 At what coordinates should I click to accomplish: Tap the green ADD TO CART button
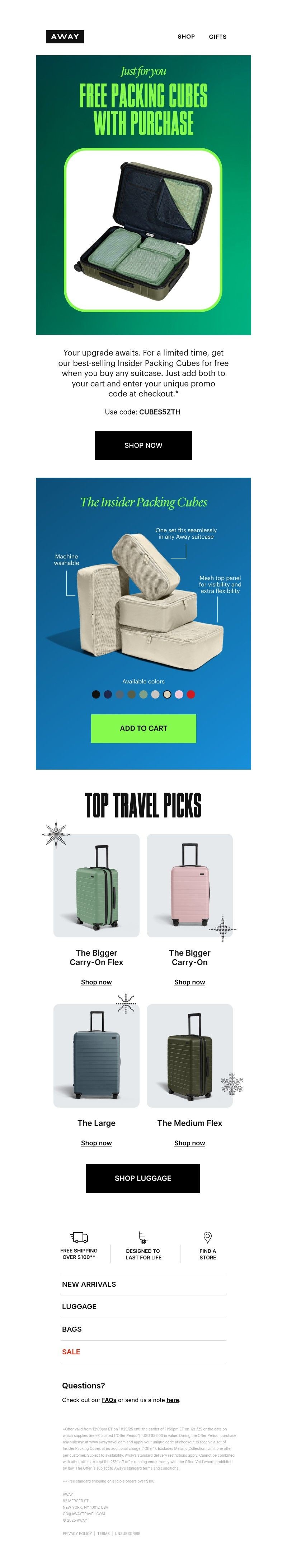[x=143, y=728]
